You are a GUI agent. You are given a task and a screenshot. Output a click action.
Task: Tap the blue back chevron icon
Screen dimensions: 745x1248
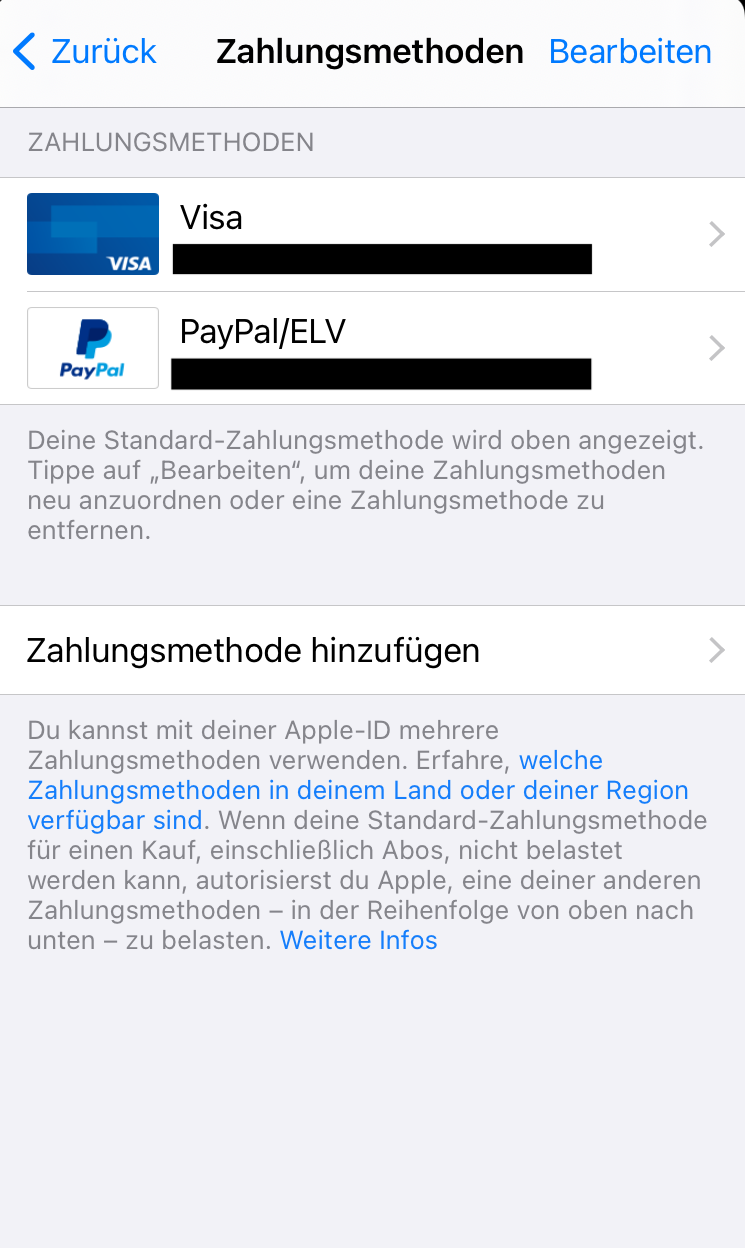[x=23, y=51]
